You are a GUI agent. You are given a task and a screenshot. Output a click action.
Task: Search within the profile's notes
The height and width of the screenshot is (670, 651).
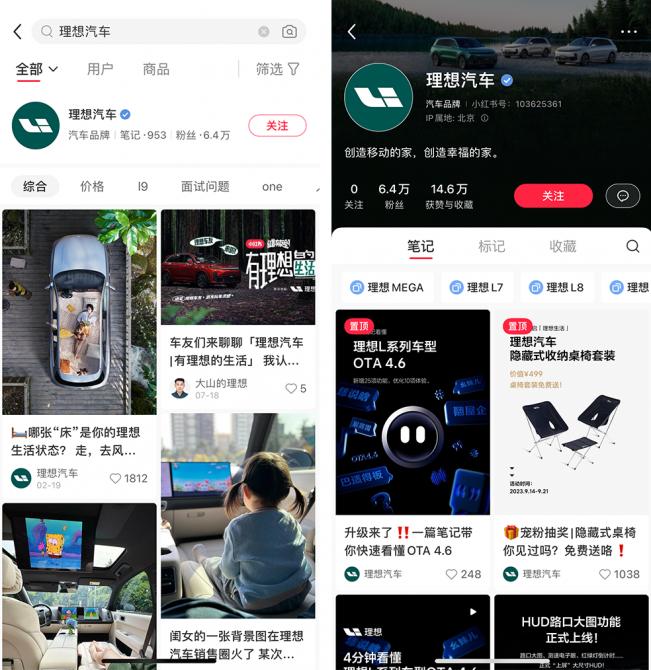click(x=632, y=246)
